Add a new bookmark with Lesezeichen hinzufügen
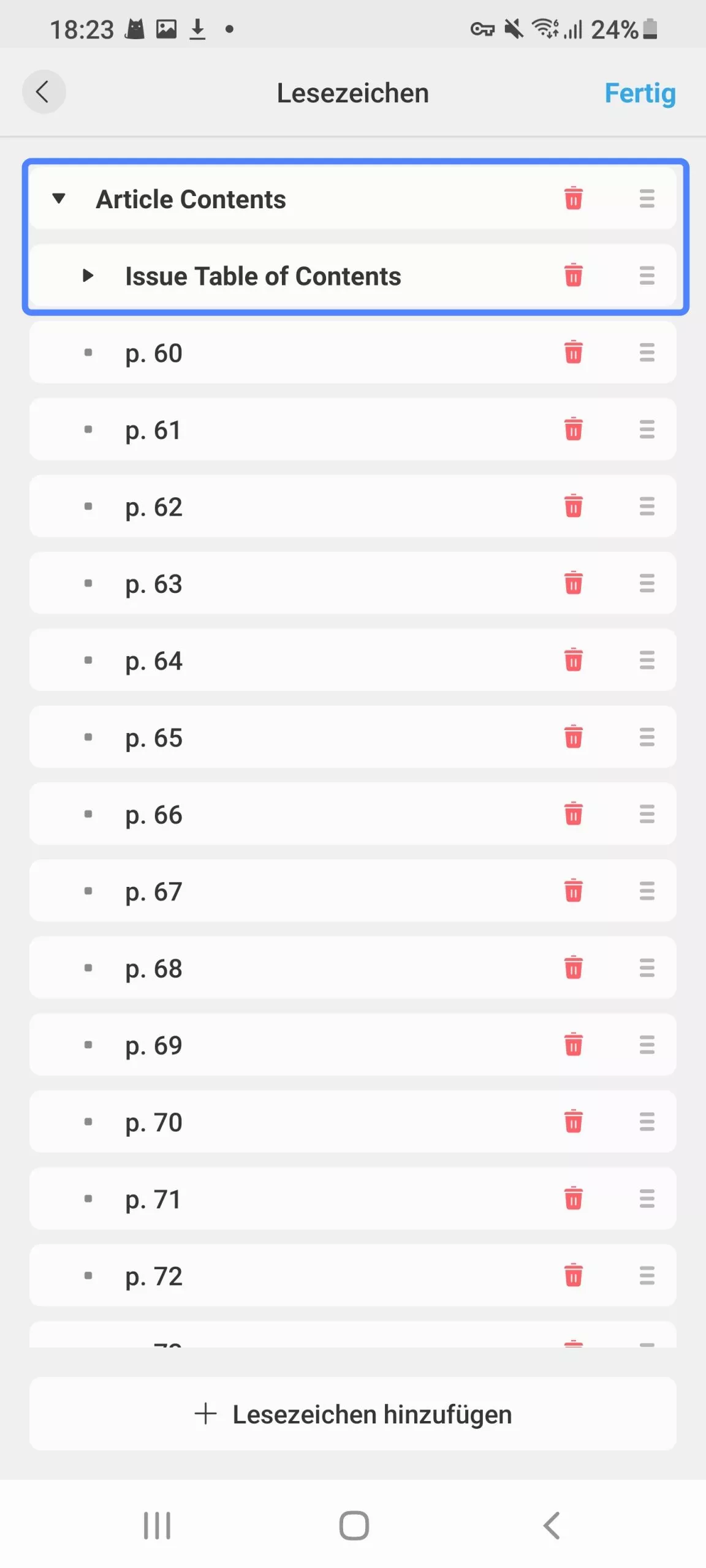 point(353,1414)
